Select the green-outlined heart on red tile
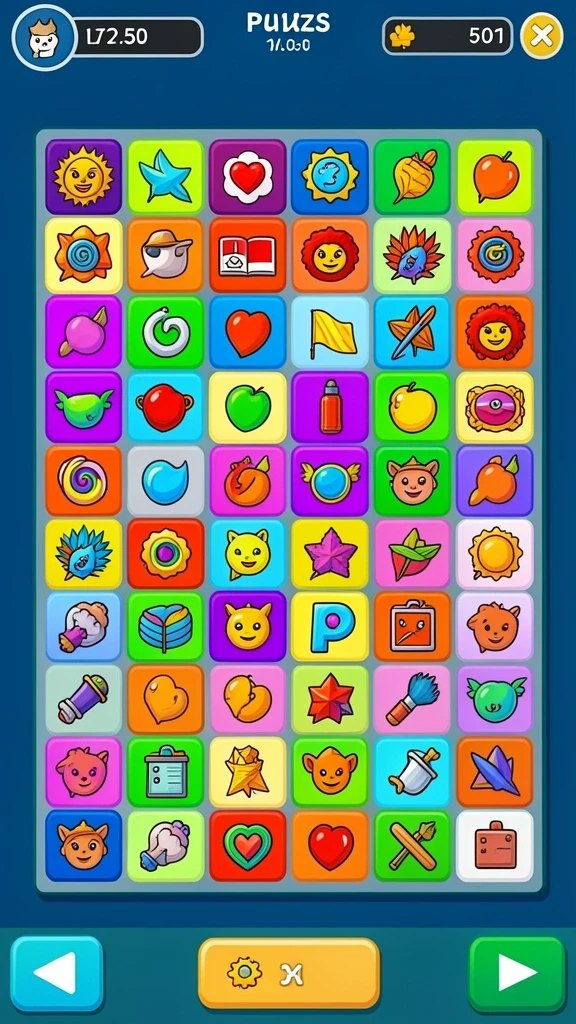Viewport: 576px width, 1024px height. point(248,846)
